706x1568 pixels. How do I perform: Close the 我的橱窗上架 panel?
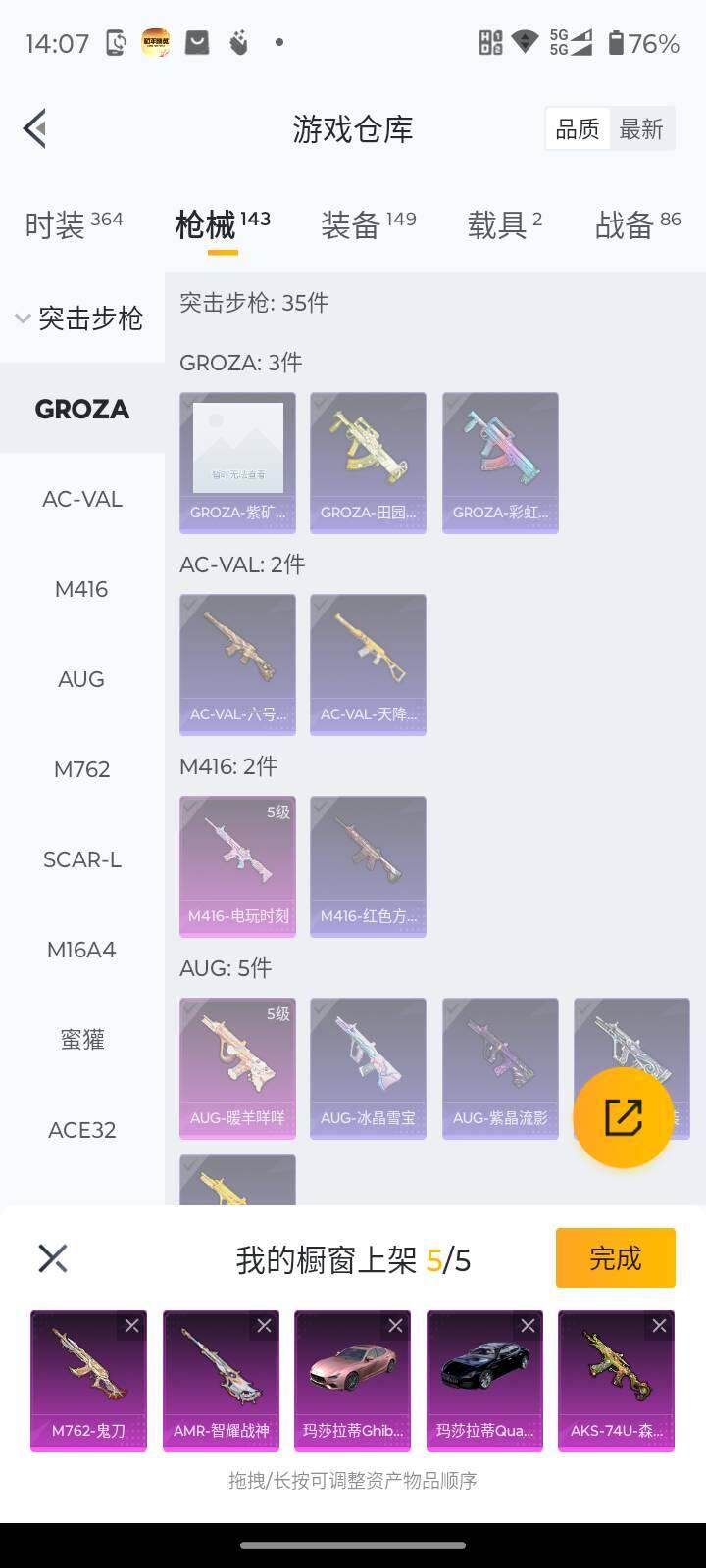[x=53, y=1258]
